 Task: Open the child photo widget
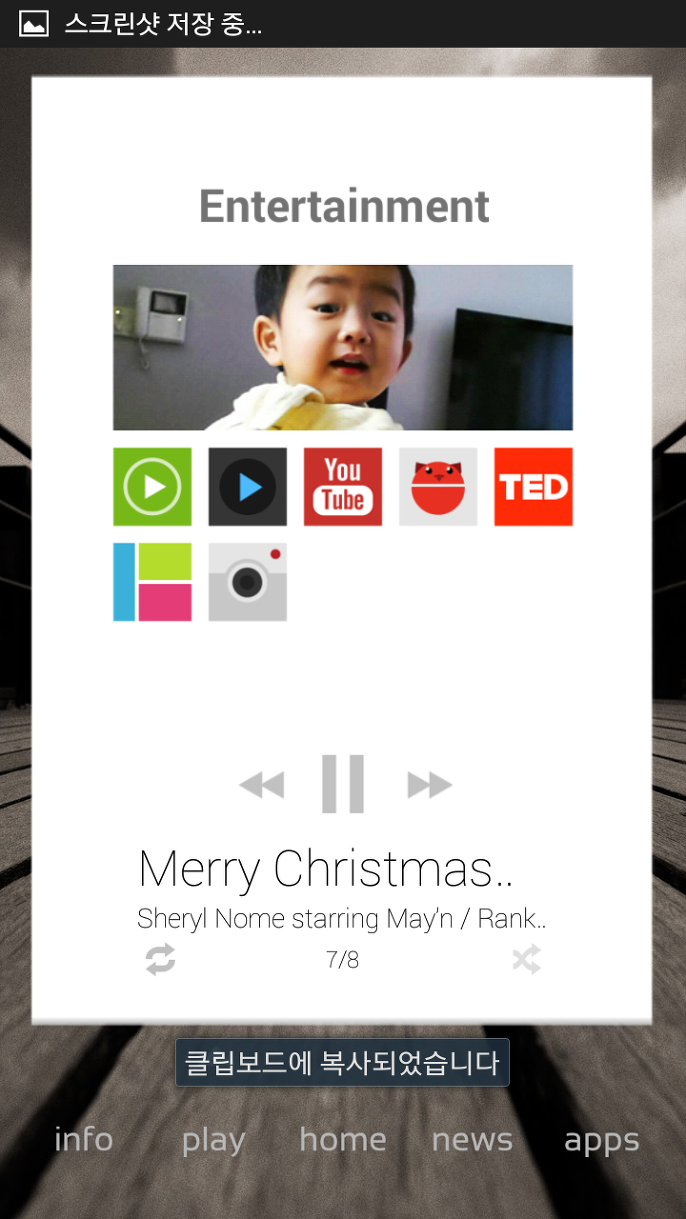343,347
